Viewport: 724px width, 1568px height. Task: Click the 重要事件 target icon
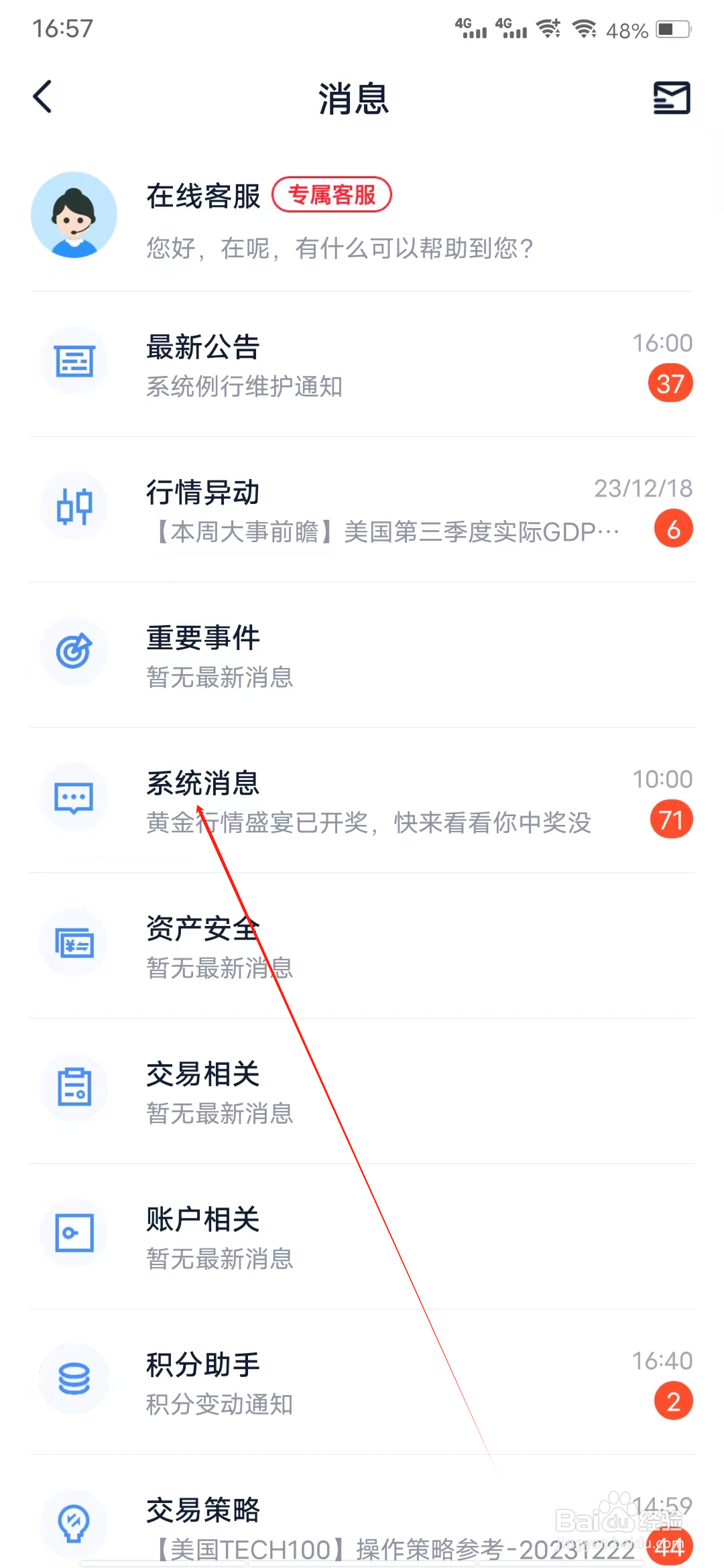(74, 651)
